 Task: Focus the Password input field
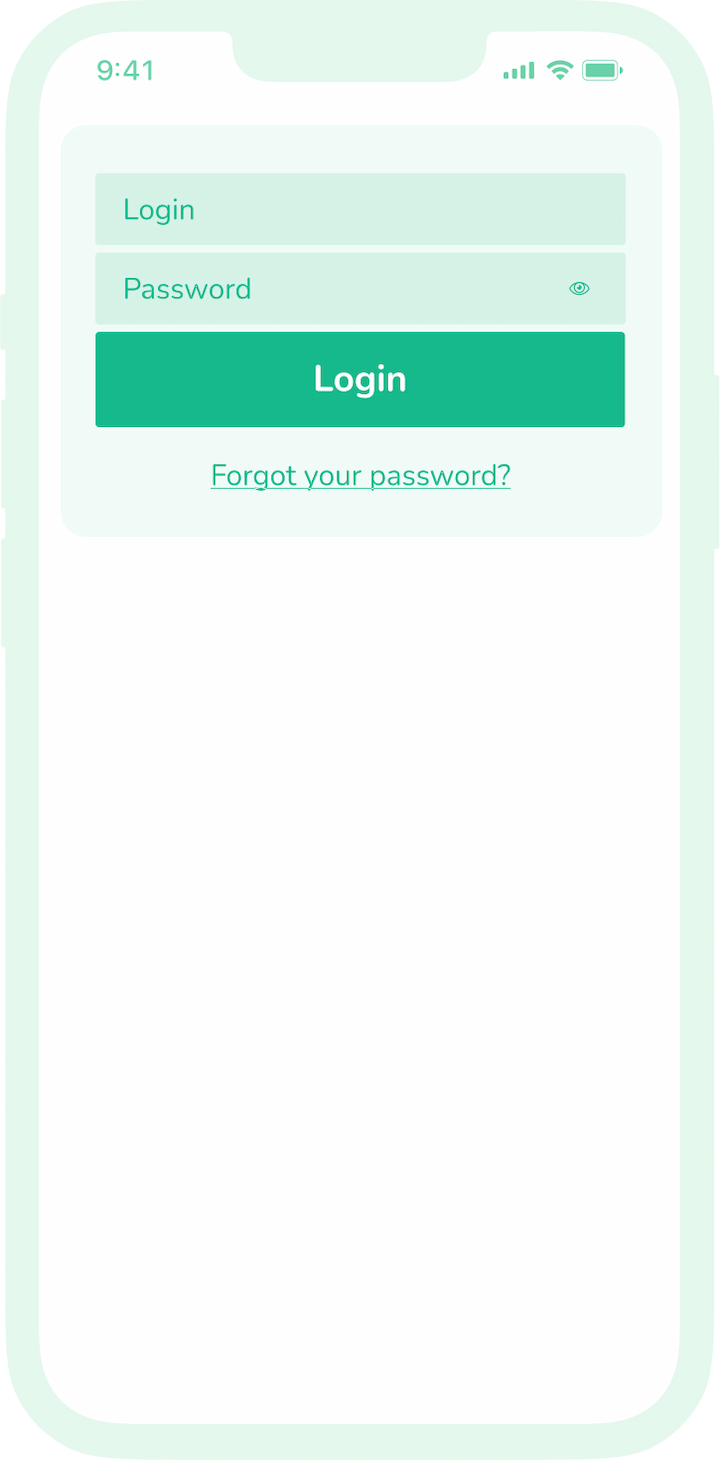tap(330, 289)
